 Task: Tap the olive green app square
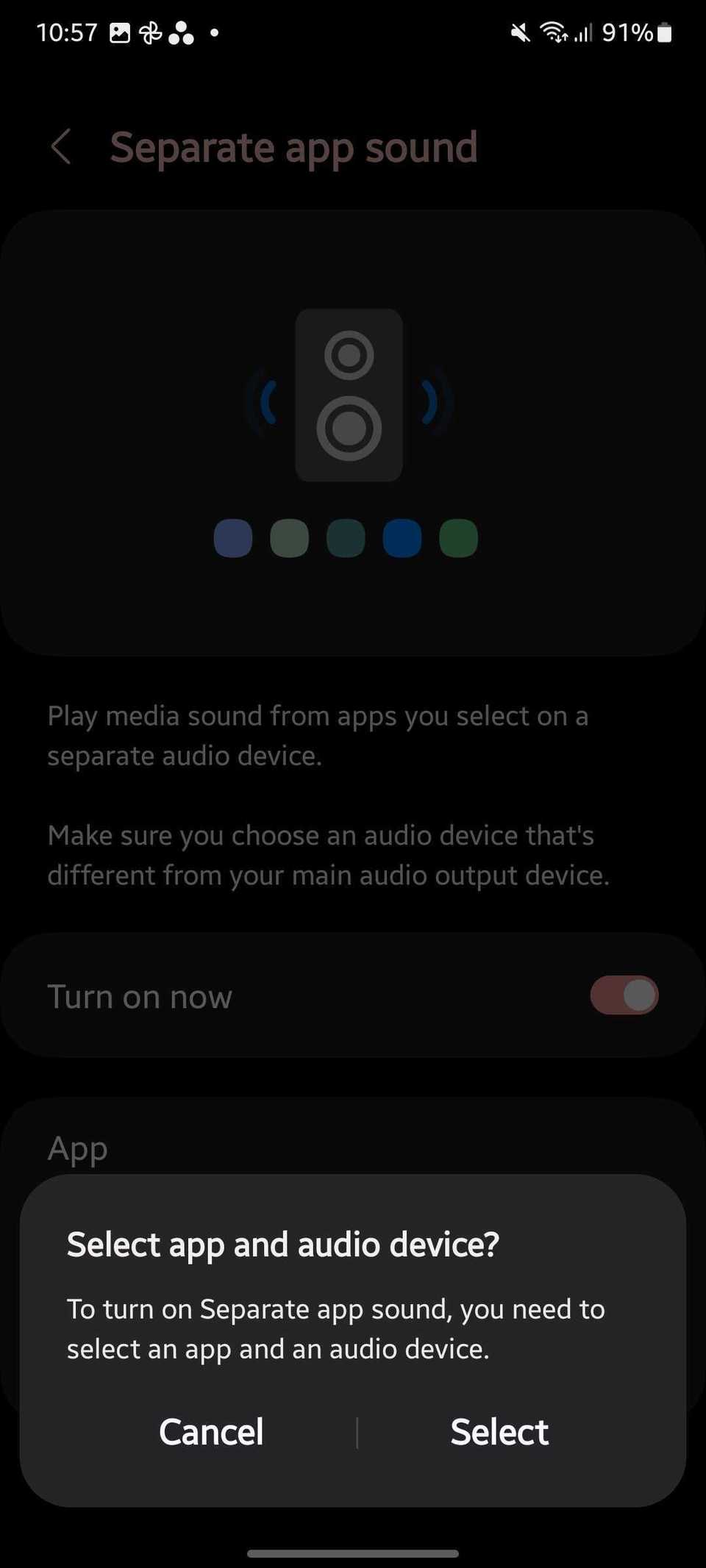[289, 537]
